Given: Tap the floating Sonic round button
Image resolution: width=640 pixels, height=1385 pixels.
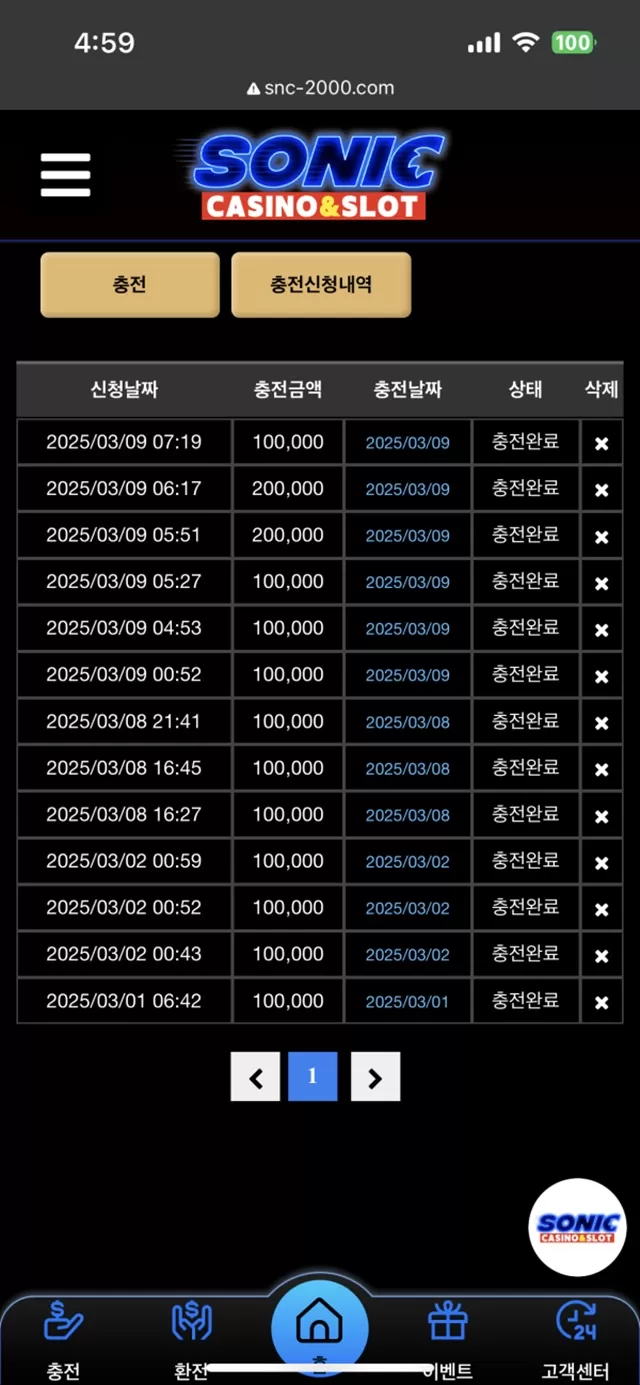Looking at the screenshot, I should (577, 1227).
